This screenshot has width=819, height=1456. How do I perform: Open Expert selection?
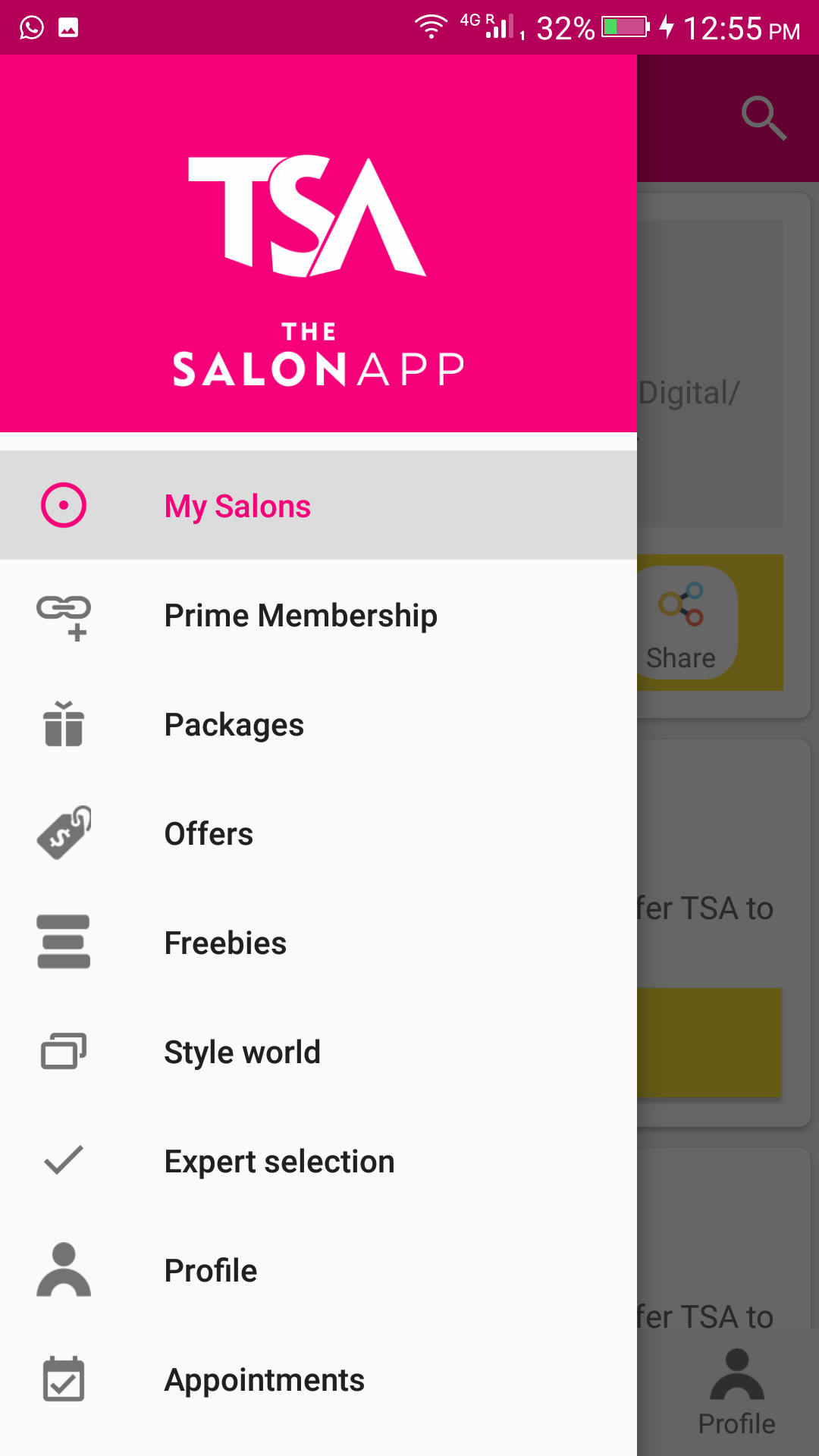318,1160
